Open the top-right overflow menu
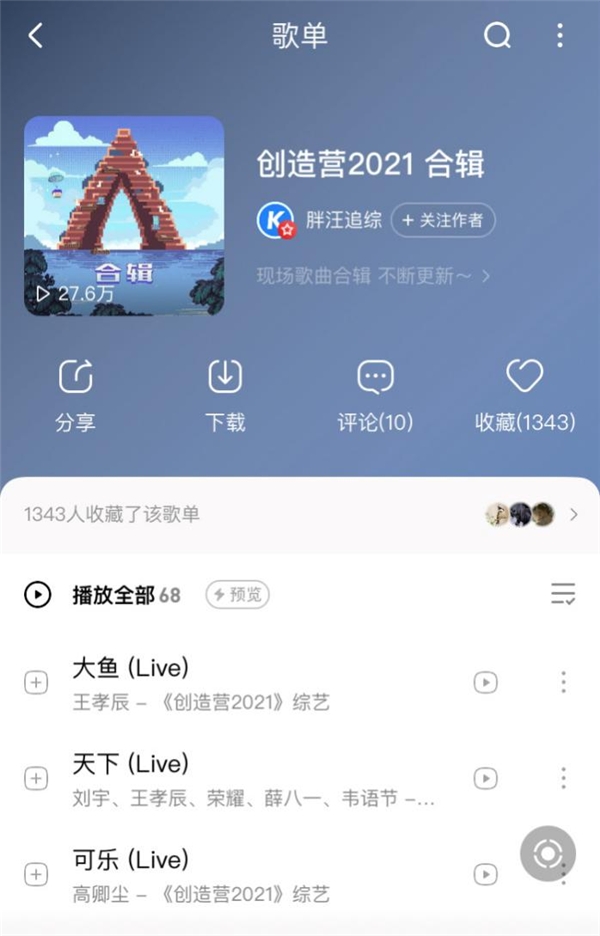The image size is (600, 936). tap(560, 36)
